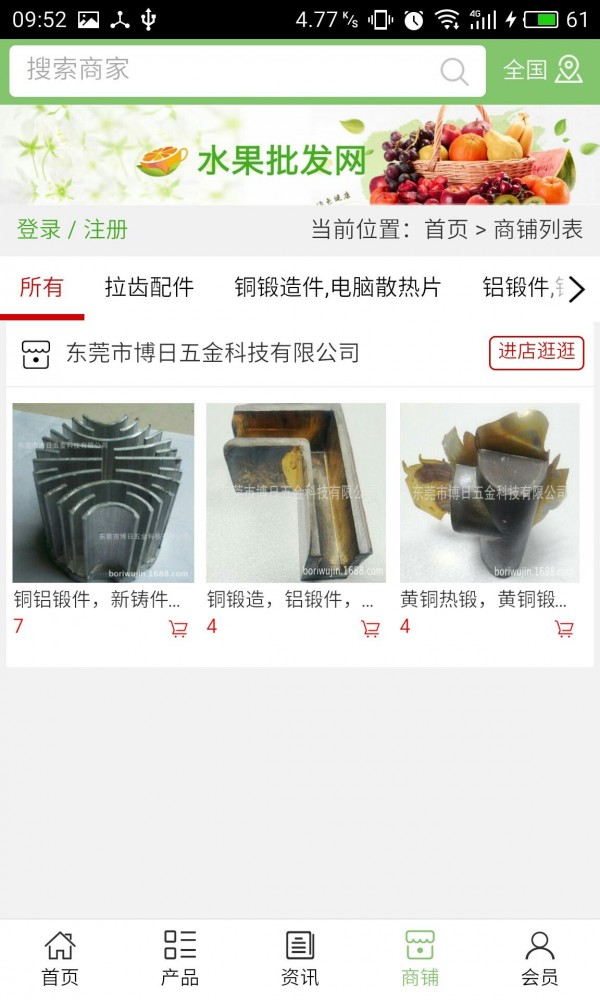Add 铜铝锻件 product to cart
Image resolution: width=600 pixels, height=1000 pixels.
[179, 629]
